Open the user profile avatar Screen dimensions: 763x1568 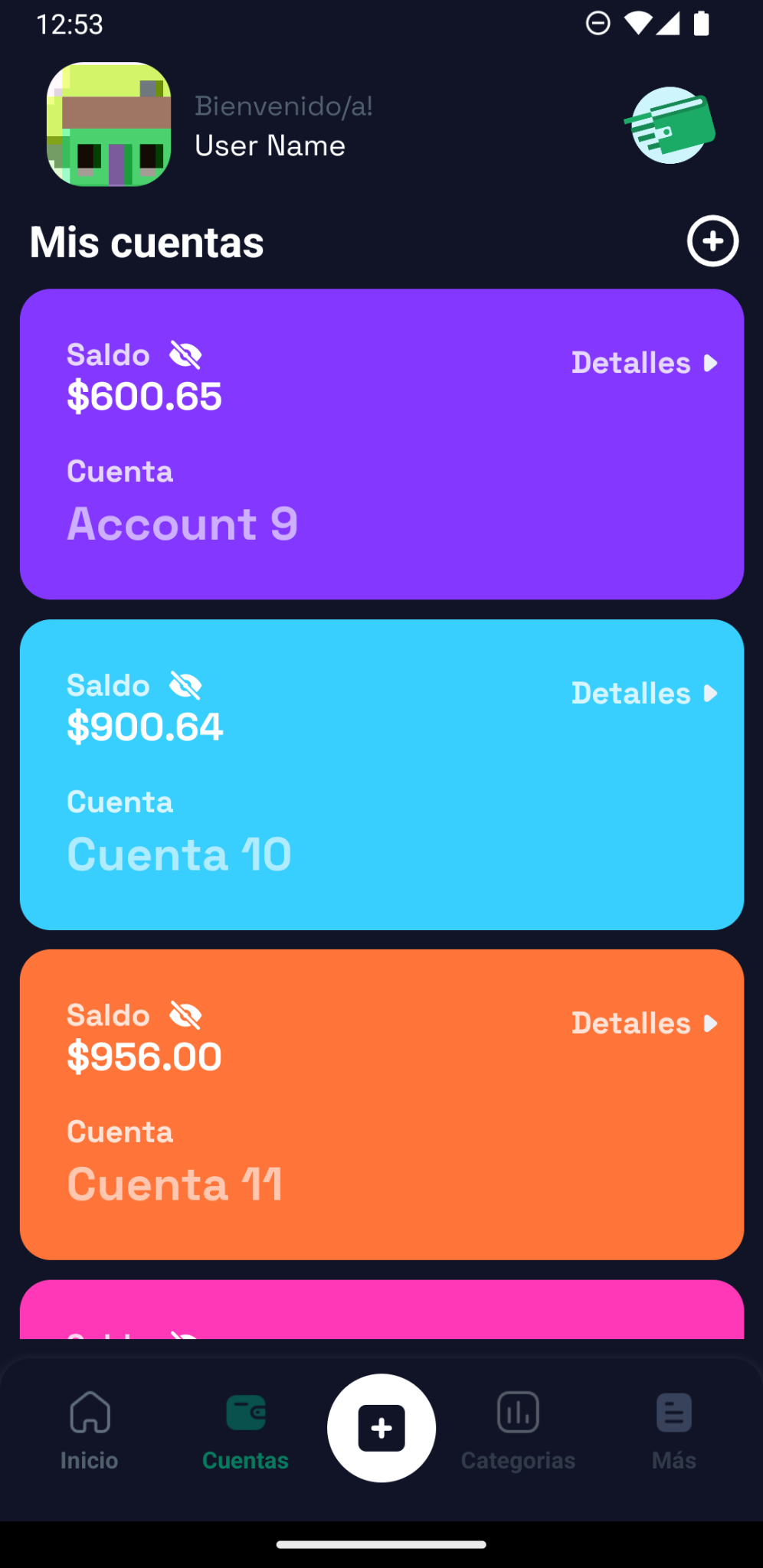click(109, 124)
